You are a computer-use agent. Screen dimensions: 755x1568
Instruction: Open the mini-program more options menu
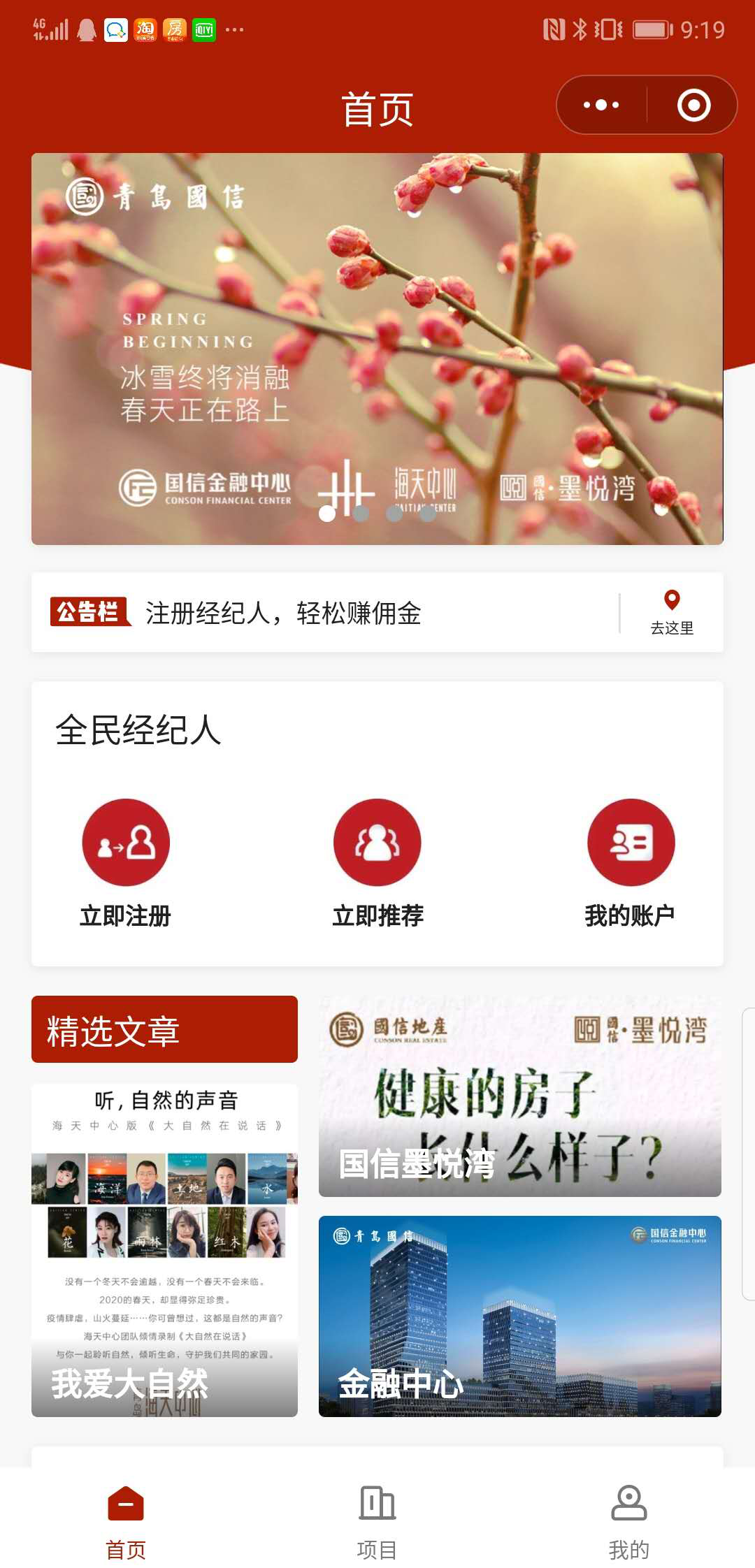click(x=601, y=105)
